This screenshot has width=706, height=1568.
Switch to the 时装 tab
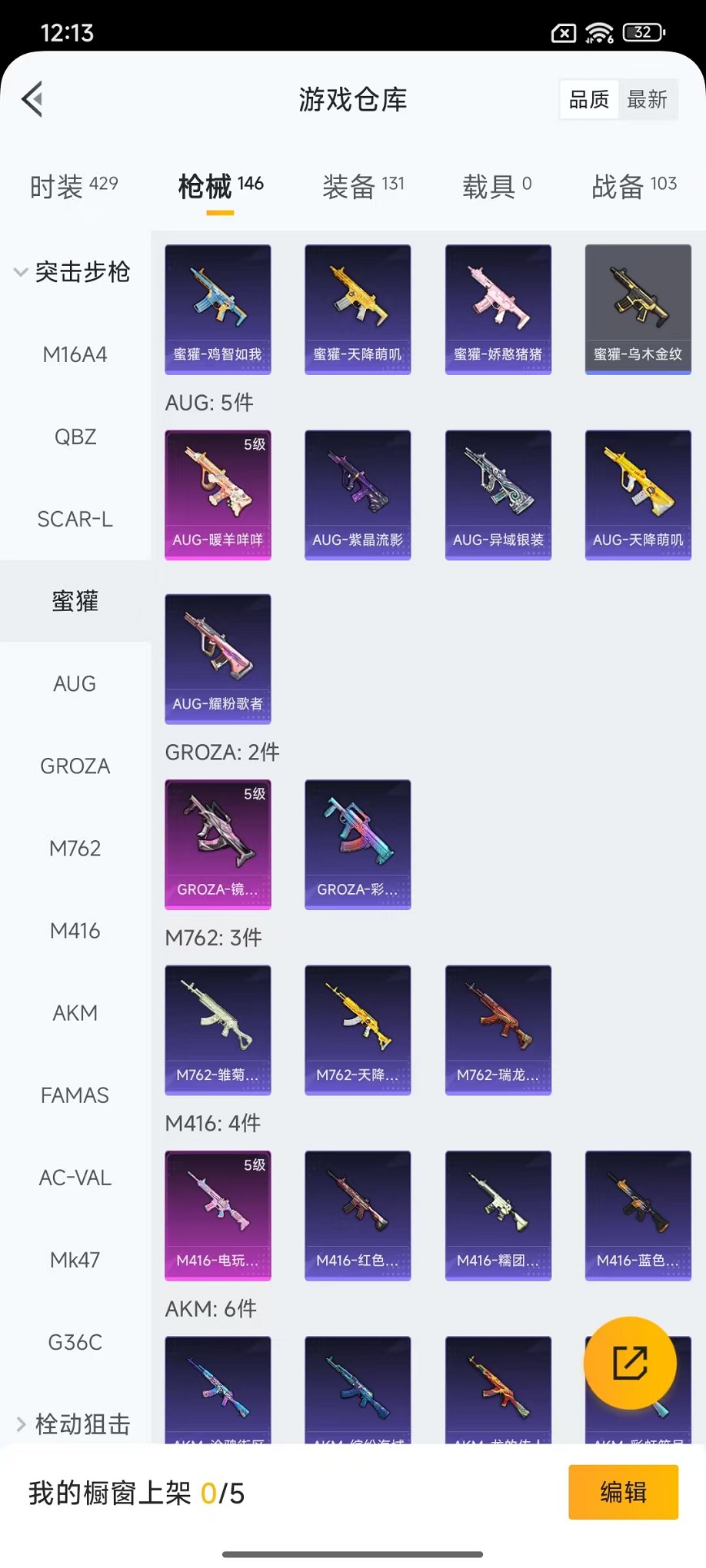click(x=73, y=186)
